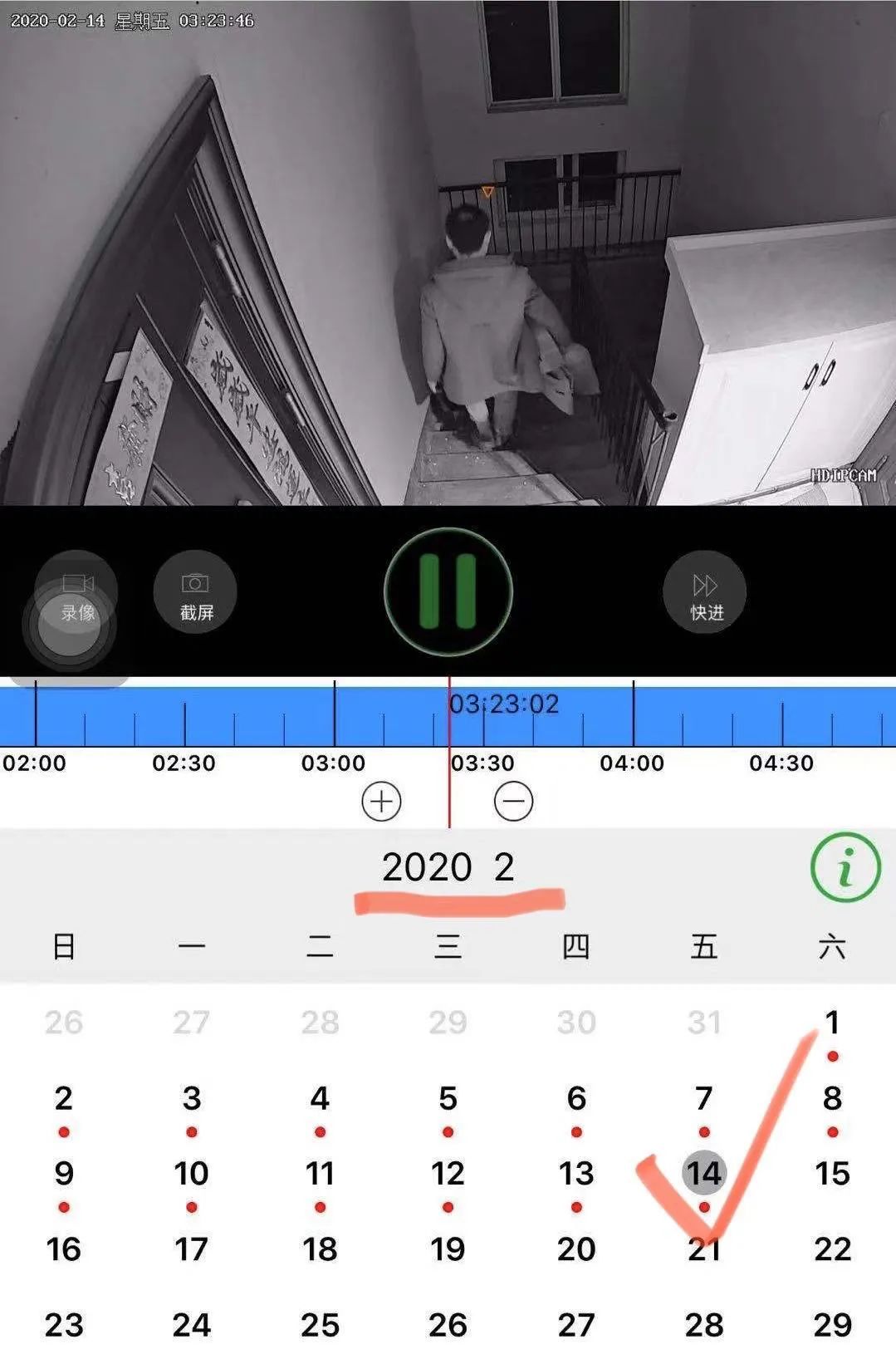Fast forward with the 快进 button

pyautogui.click(x=705, y=591)
